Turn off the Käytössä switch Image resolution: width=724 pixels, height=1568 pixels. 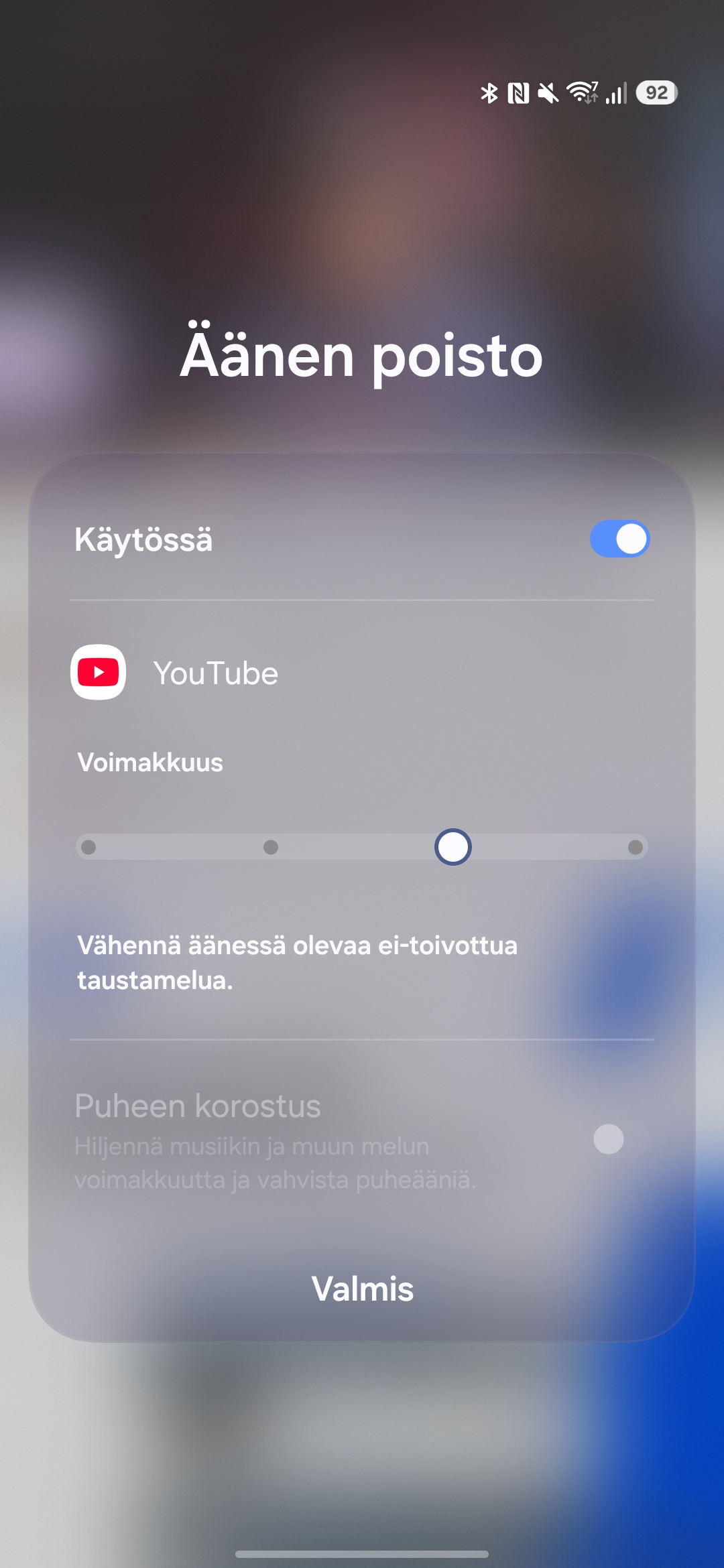619,539
